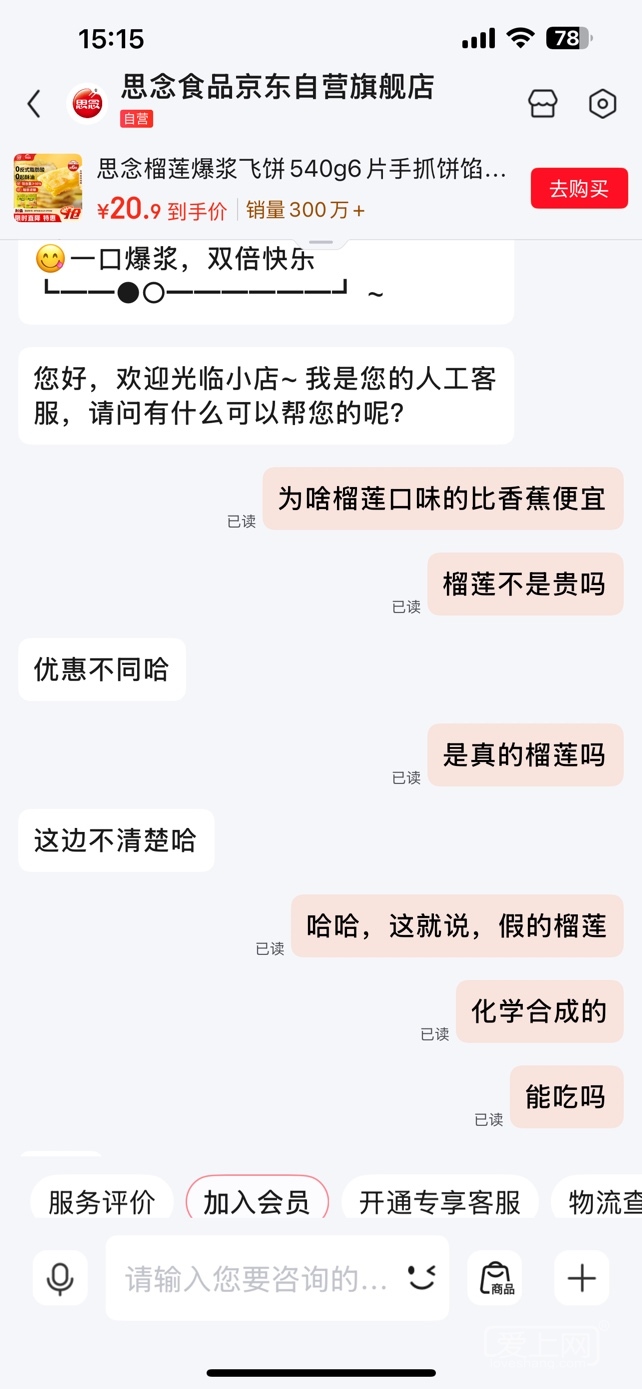642x1389 pixels.
Task: Open the 思念食品京东自营旗舰店 shop title
Action: click(x=278, y=88)
